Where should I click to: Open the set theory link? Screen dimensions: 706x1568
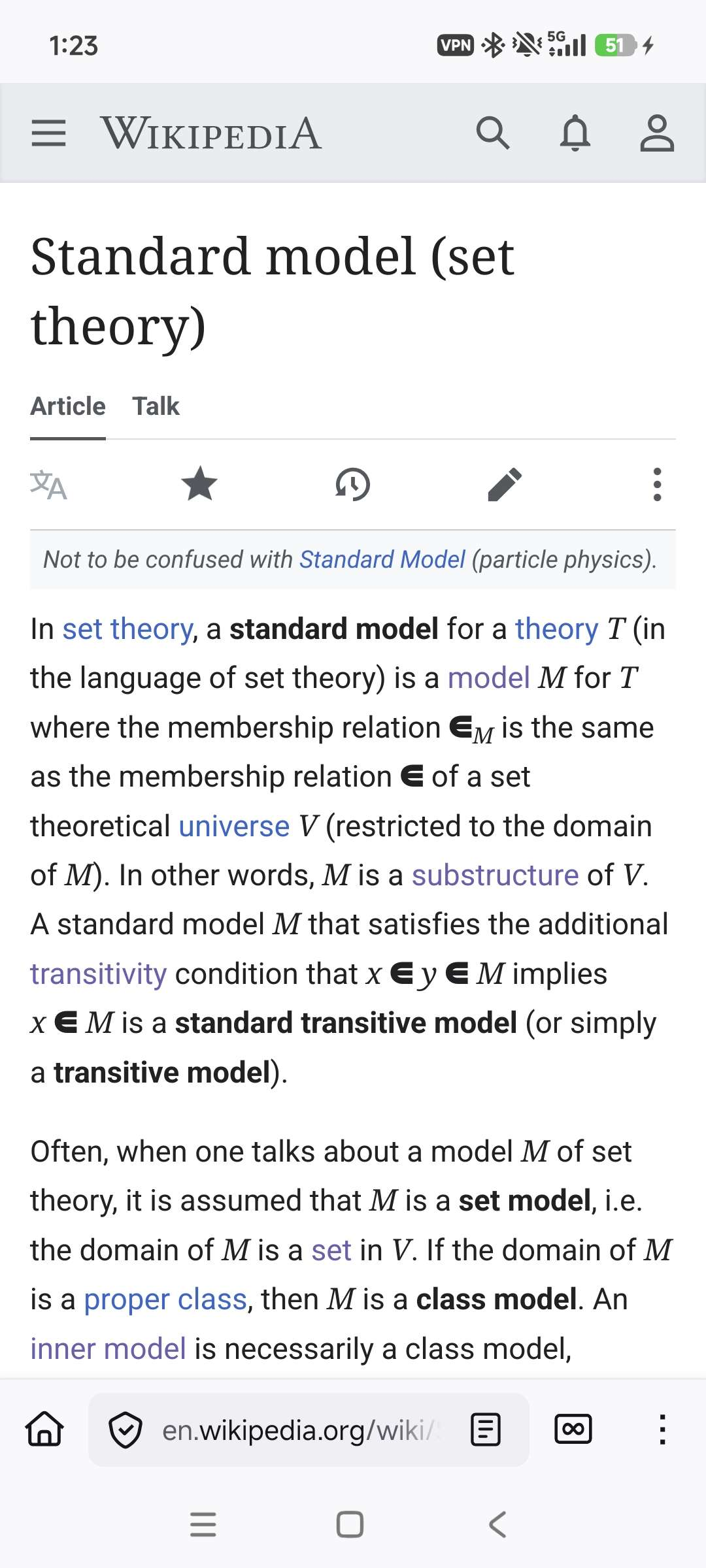click(127, 629)
